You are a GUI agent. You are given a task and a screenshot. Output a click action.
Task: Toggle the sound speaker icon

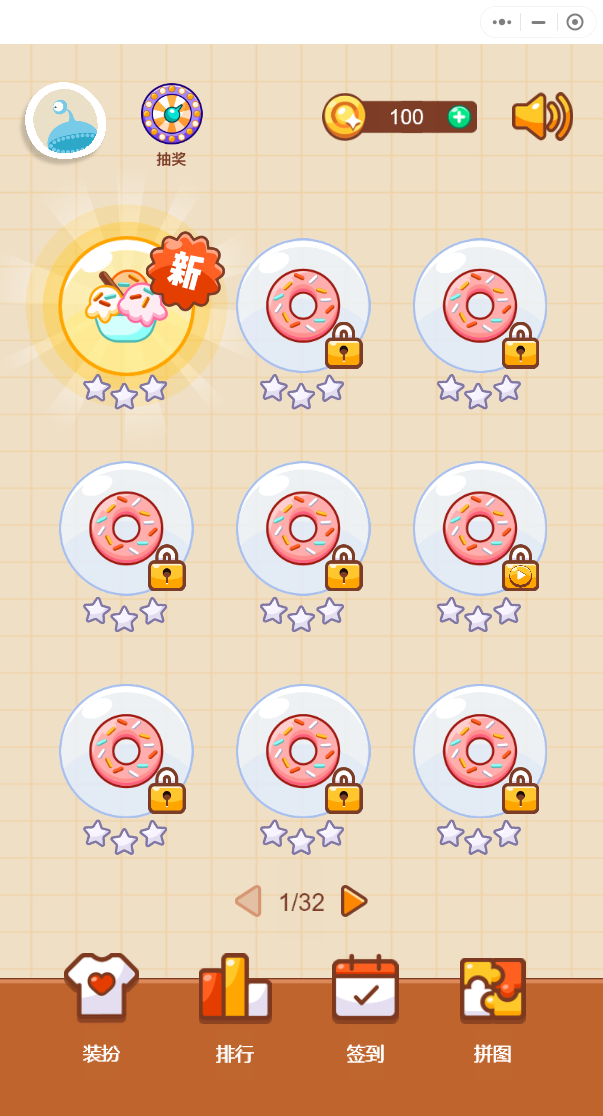click(541, 116)
